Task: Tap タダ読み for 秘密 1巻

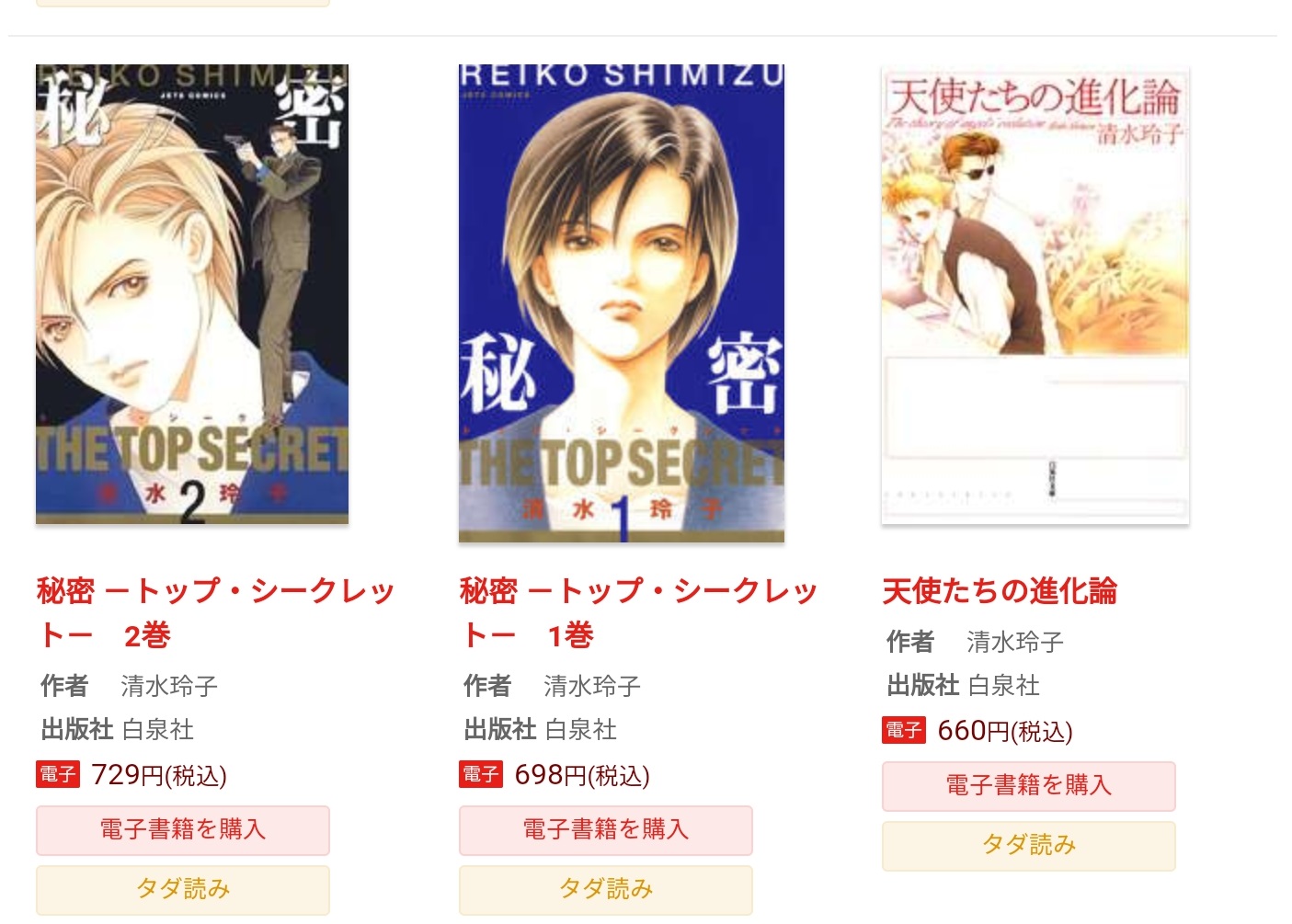Action: pos(605,889)
